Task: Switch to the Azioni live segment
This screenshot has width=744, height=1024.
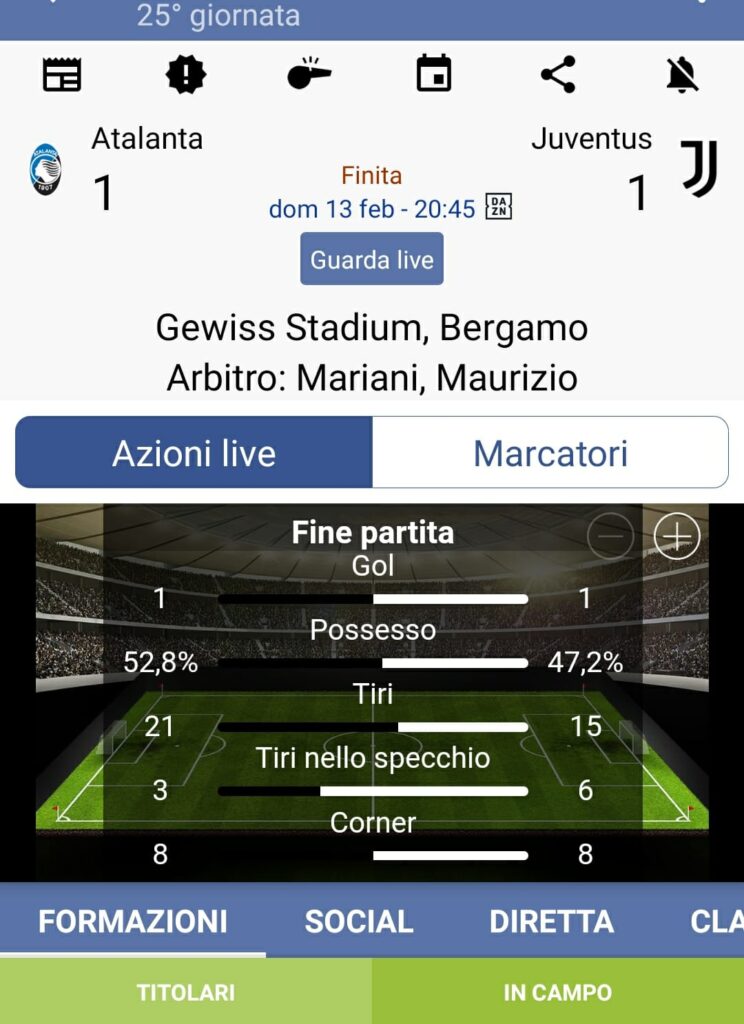Action: pos(194,453)
